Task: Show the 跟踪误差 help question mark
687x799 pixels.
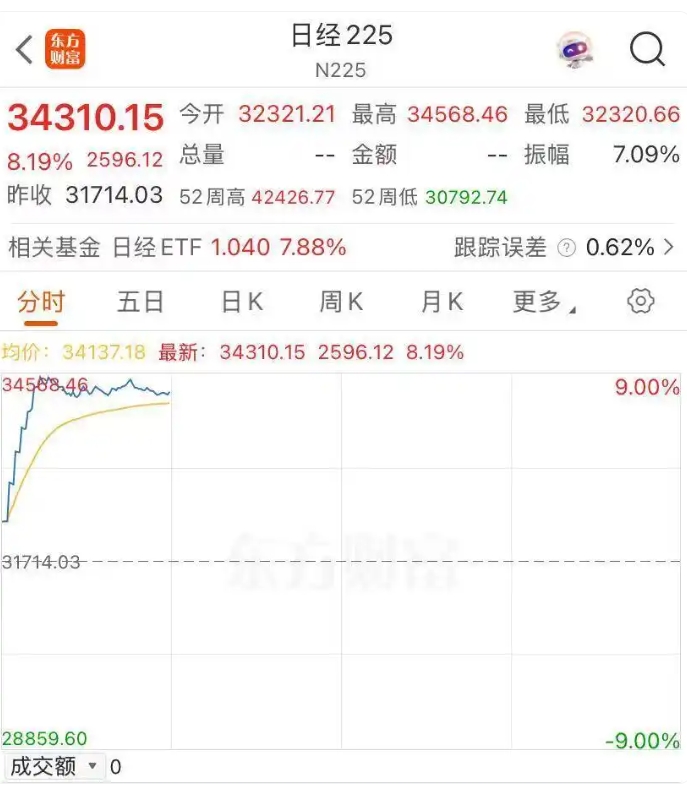Action: (567, 248)
